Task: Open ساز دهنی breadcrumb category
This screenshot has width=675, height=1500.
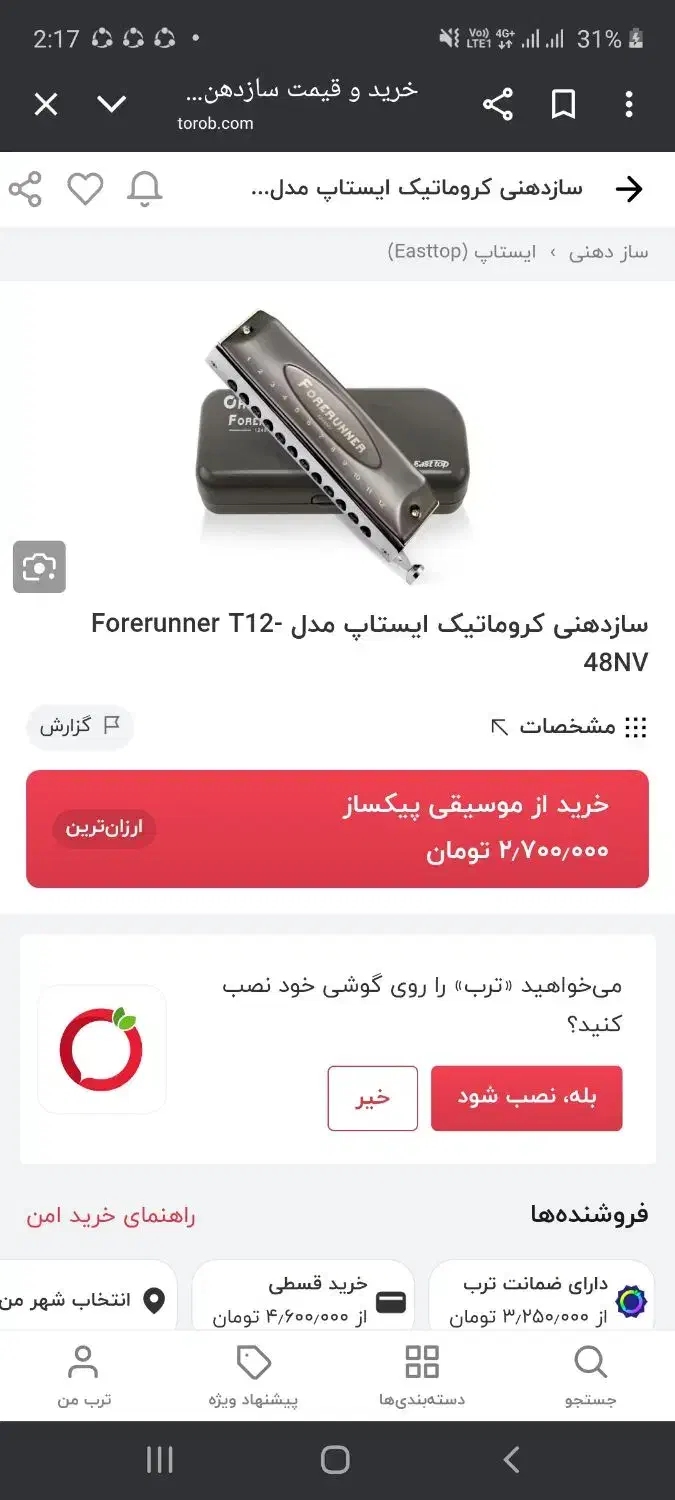Action: 608,252
